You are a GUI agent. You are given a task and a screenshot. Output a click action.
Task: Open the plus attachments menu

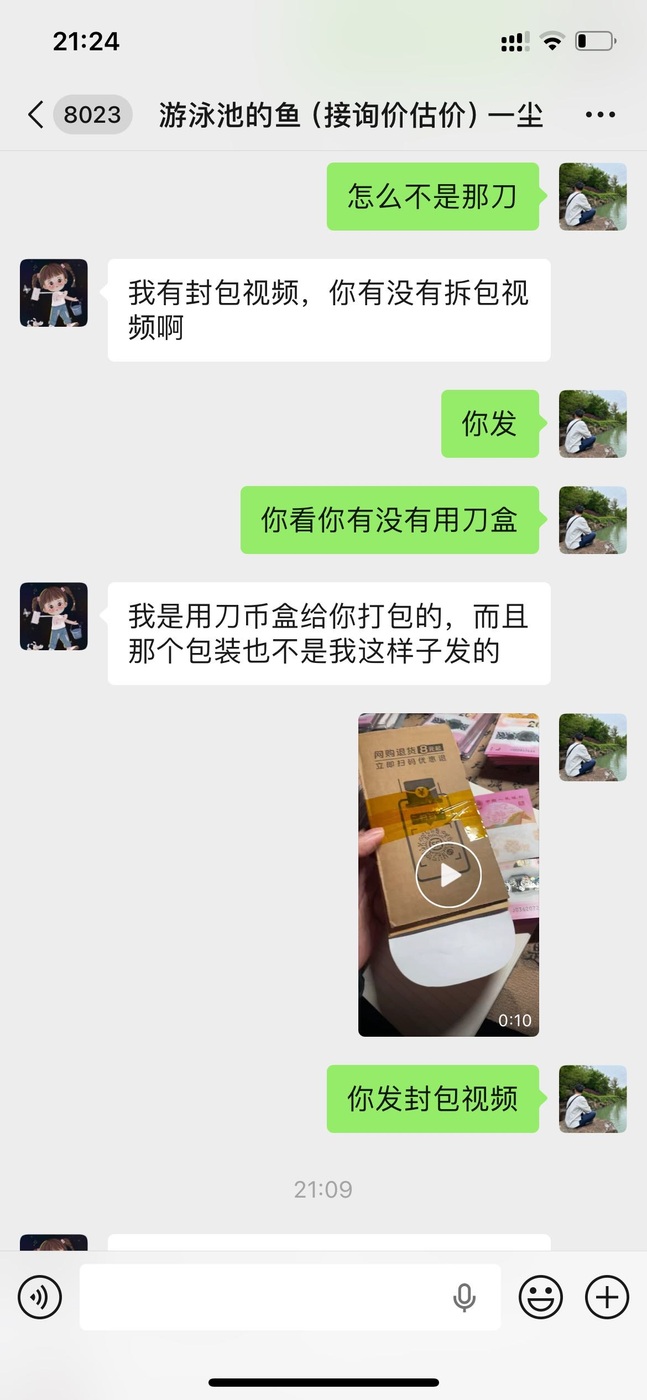coord(606,1297)
